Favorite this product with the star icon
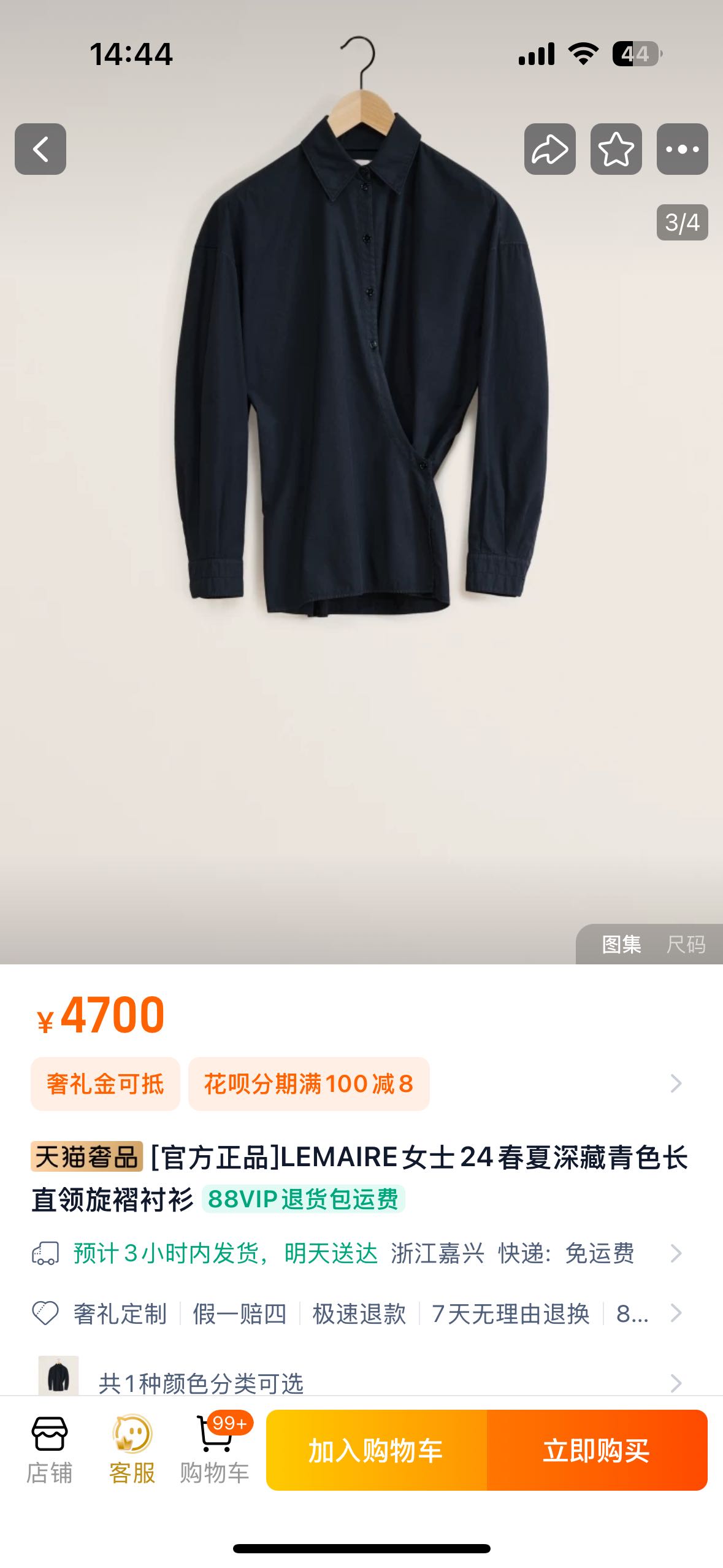Image resolution: width=723 pixels, height=1568 pixels. (616, 149)
